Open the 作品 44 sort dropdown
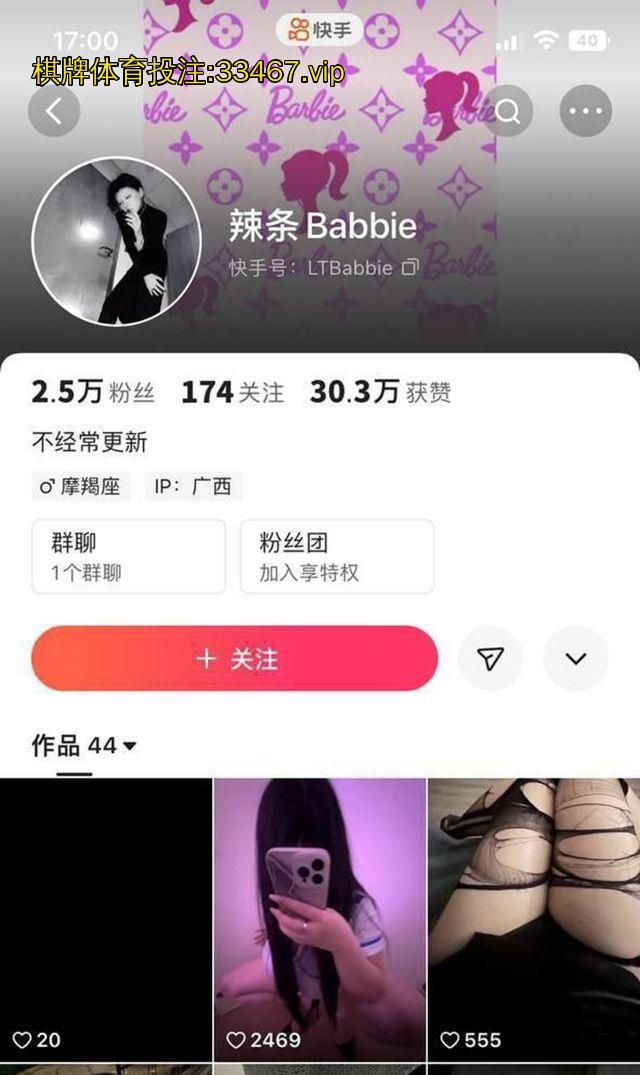This screenshot has width=640, height=1075. pyautogui.click(x=86, y=746)
